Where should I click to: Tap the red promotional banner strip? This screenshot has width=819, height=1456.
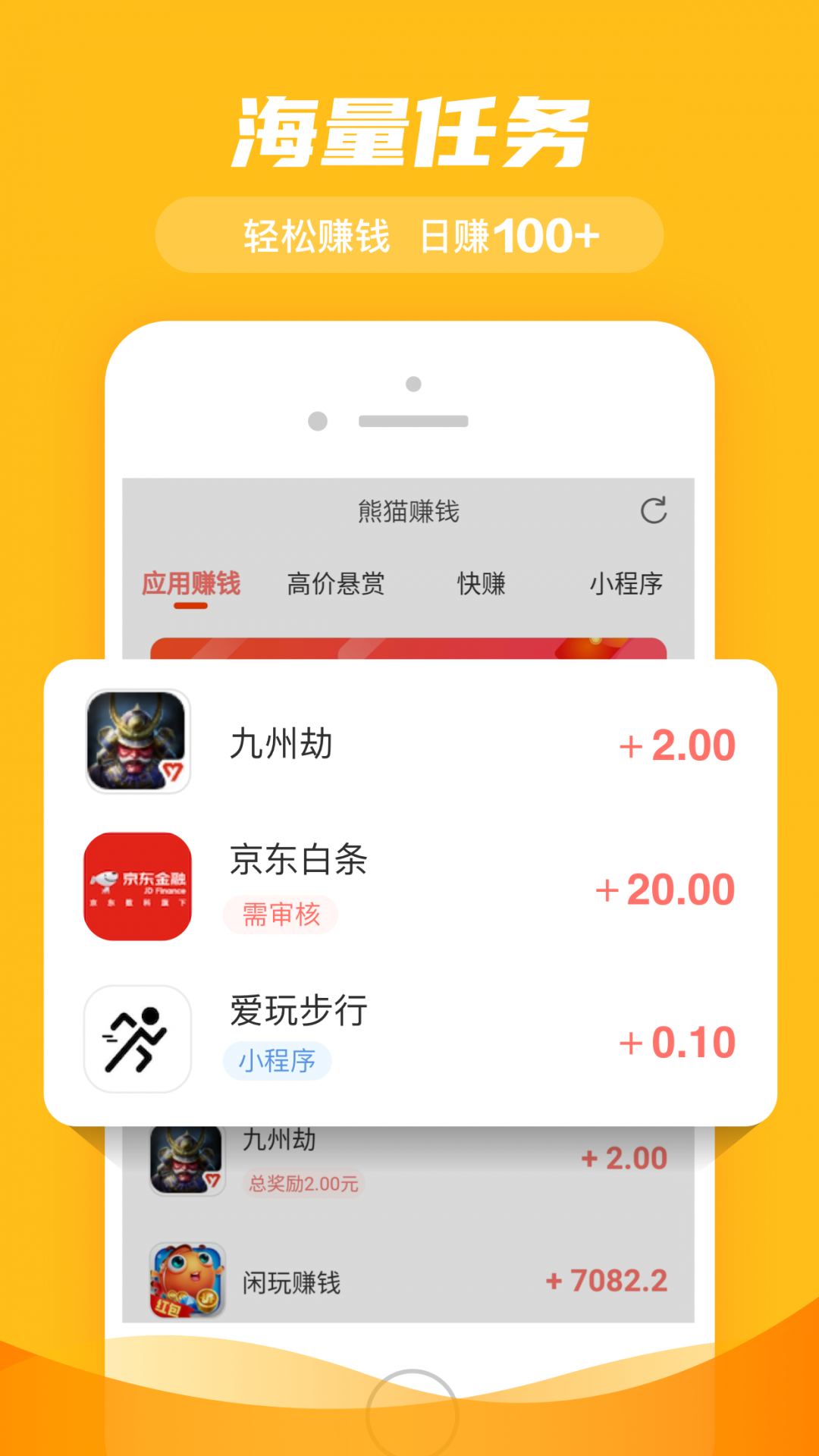click(x=409, y=647)
